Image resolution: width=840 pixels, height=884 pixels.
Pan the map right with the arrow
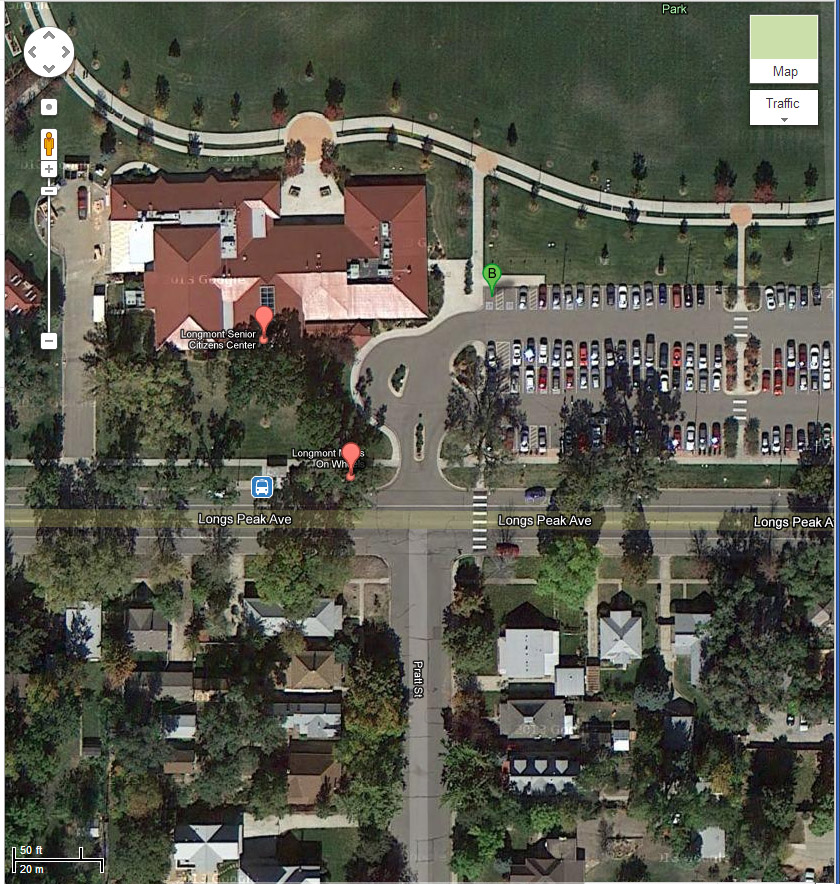point(65,52)
